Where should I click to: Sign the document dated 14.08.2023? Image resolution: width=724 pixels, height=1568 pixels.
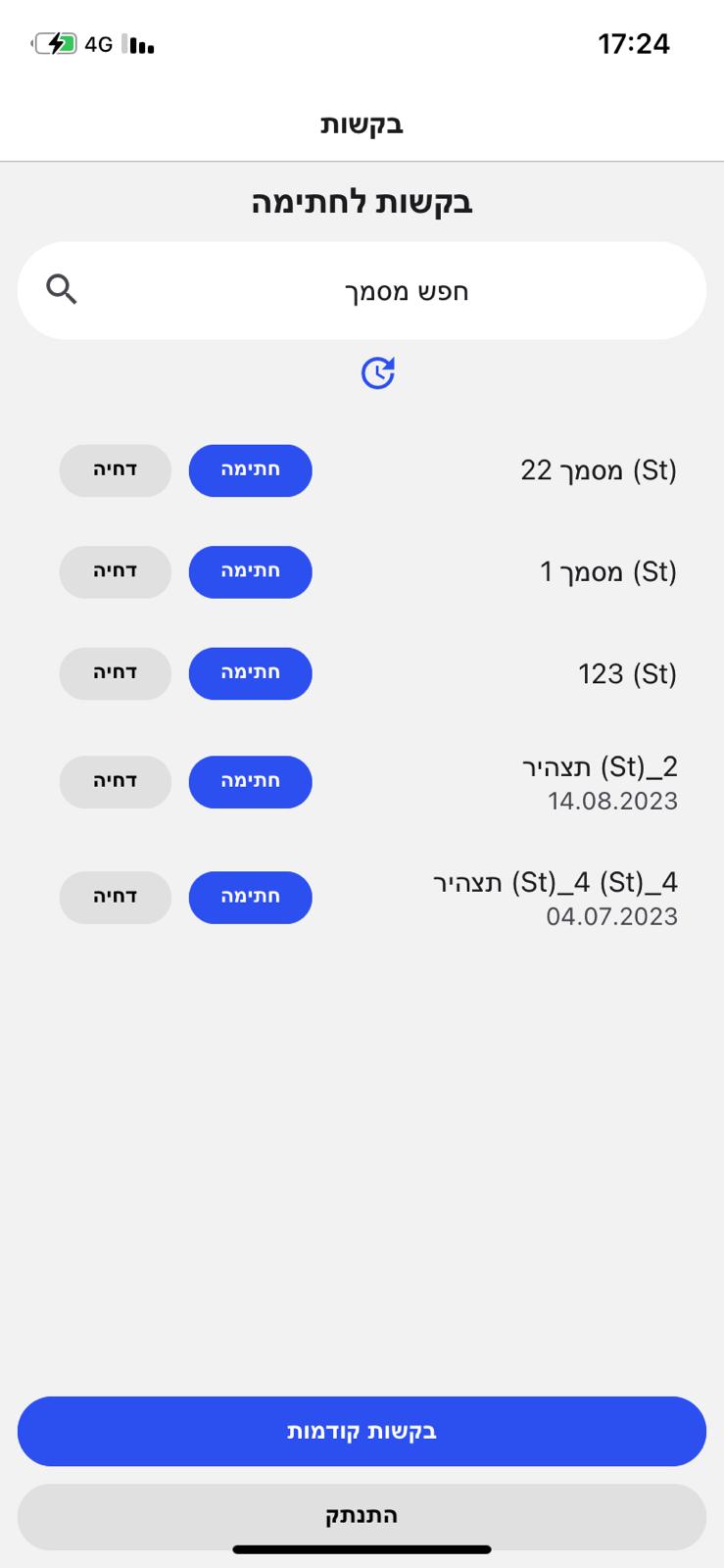click(250, 782)
